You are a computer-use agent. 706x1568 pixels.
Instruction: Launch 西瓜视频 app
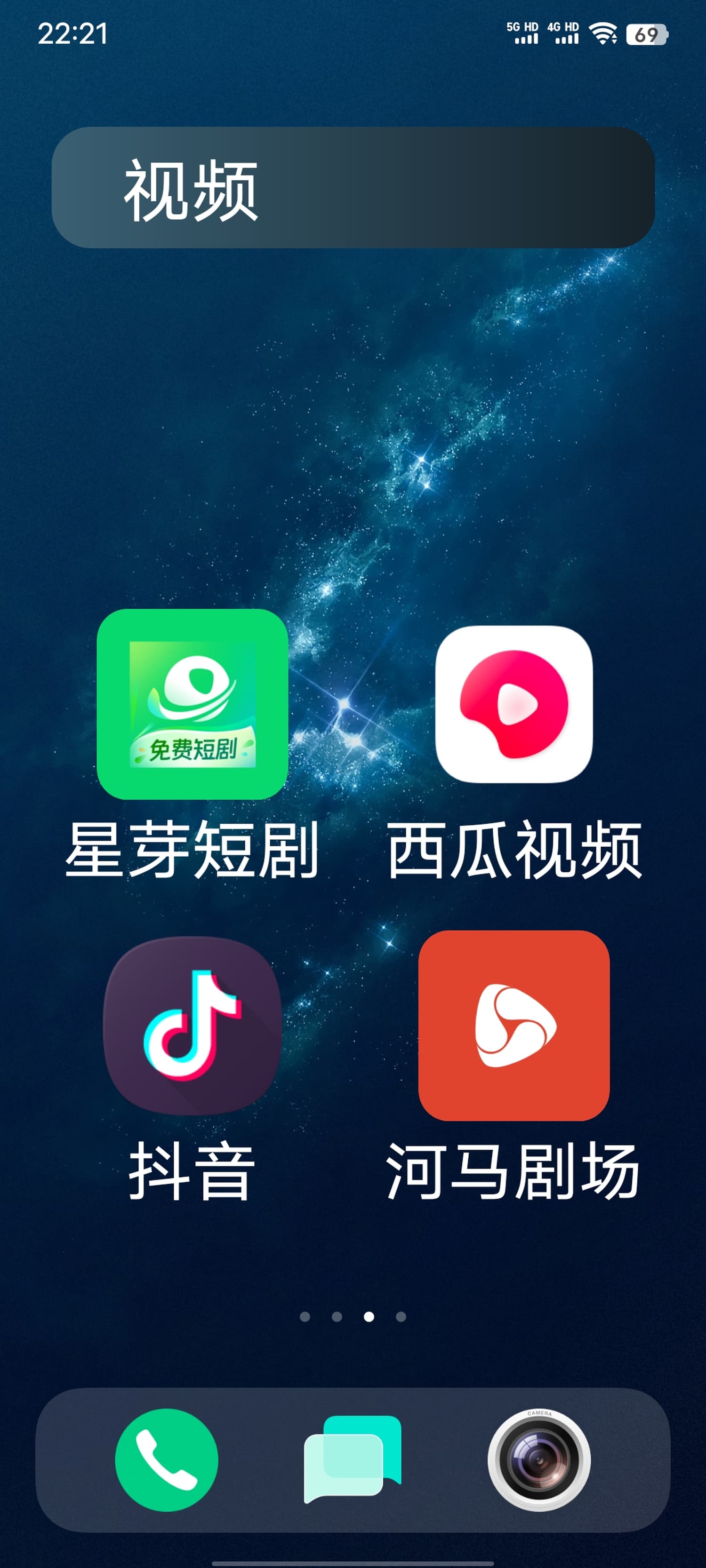[x=513, y=704]
